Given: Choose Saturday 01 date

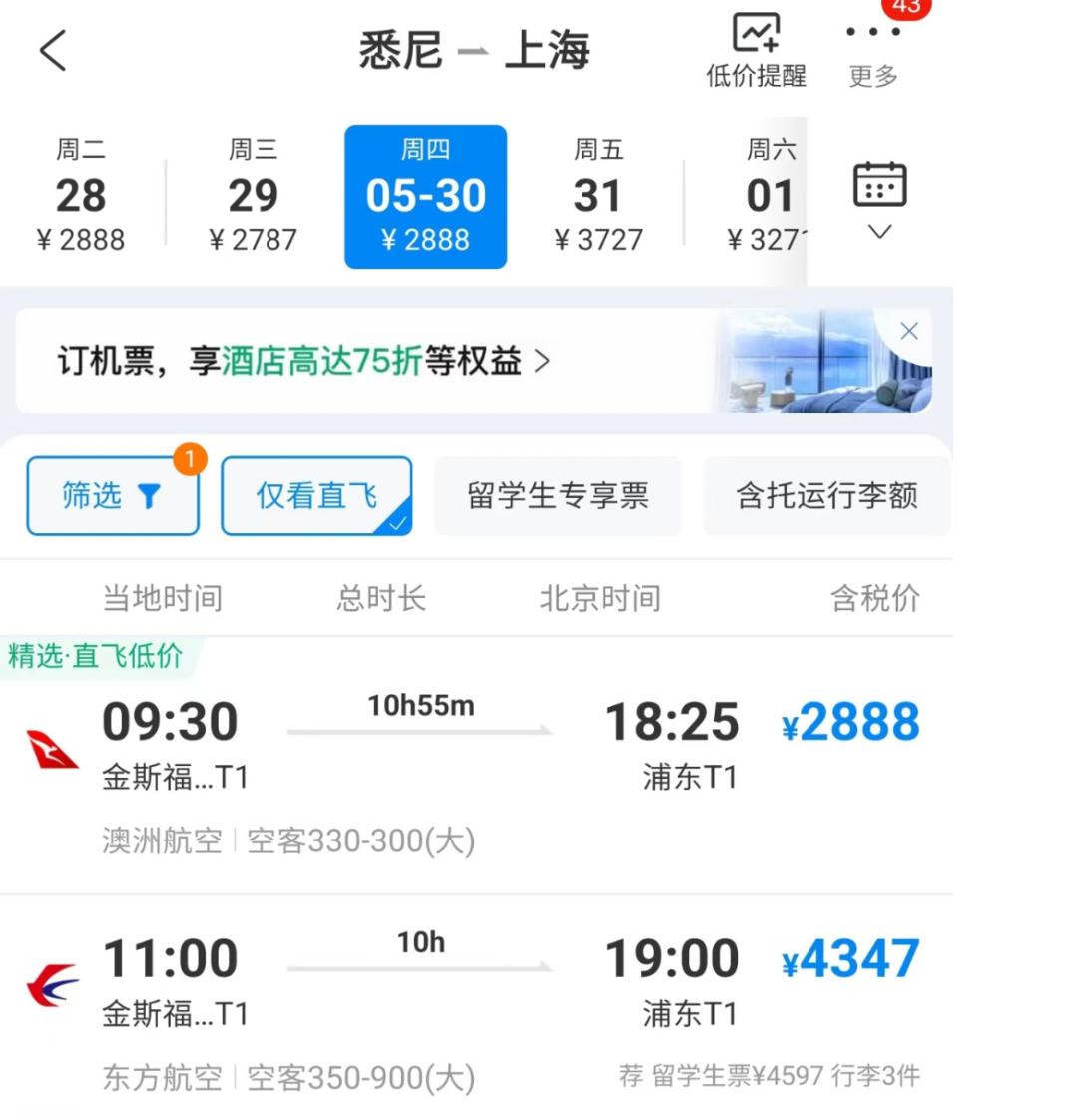Looking at the screenshot, I should click(x=769, y=197).
